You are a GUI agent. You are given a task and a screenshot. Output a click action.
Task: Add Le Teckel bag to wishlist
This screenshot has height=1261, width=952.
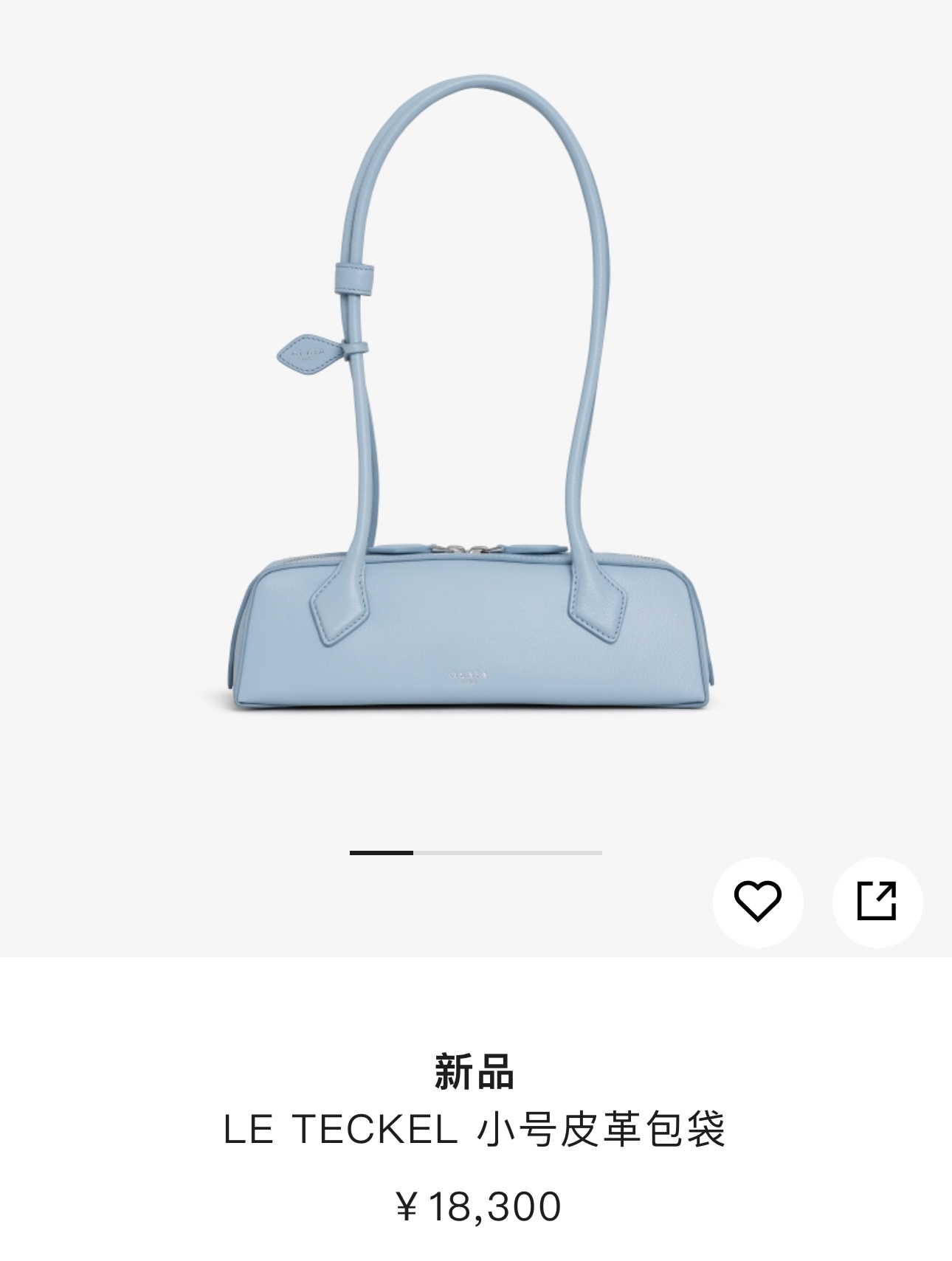[757, 901]
